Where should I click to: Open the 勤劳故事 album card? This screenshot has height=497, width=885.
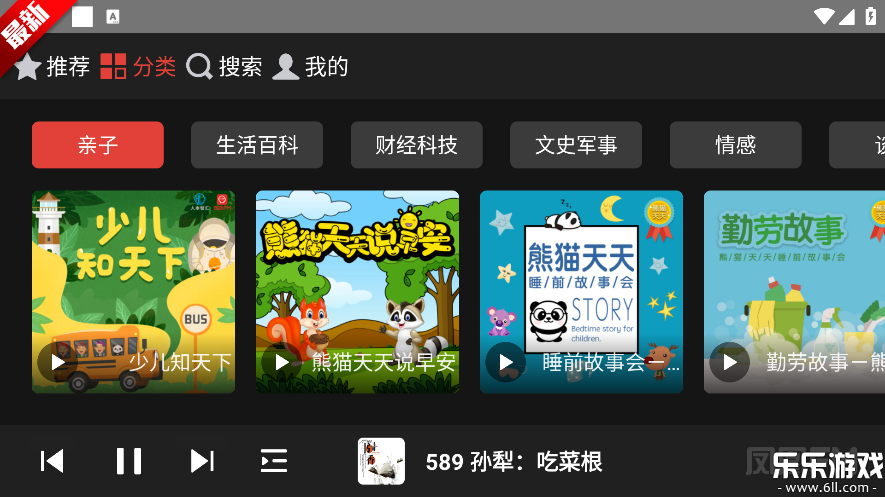click(x=794, y=291)
